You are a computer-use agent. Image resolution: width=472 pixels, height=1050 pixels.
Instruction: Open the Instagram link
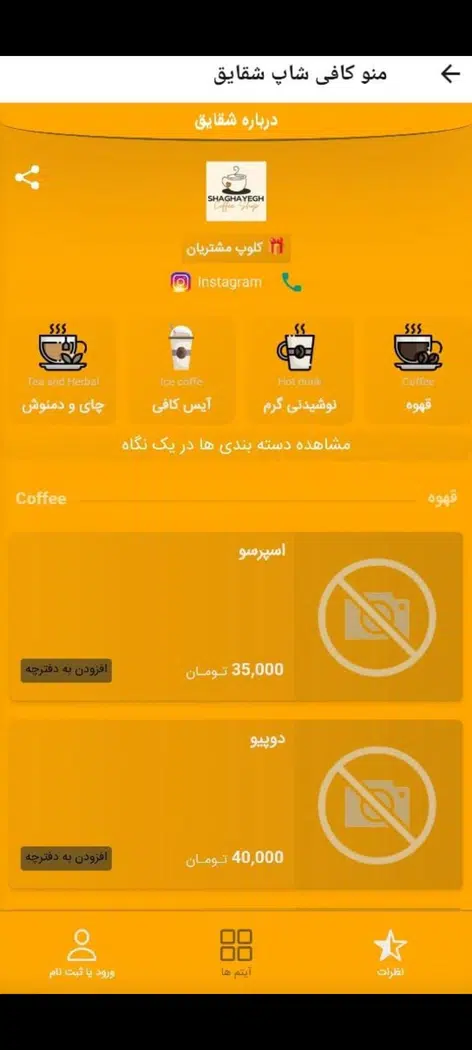216,283
